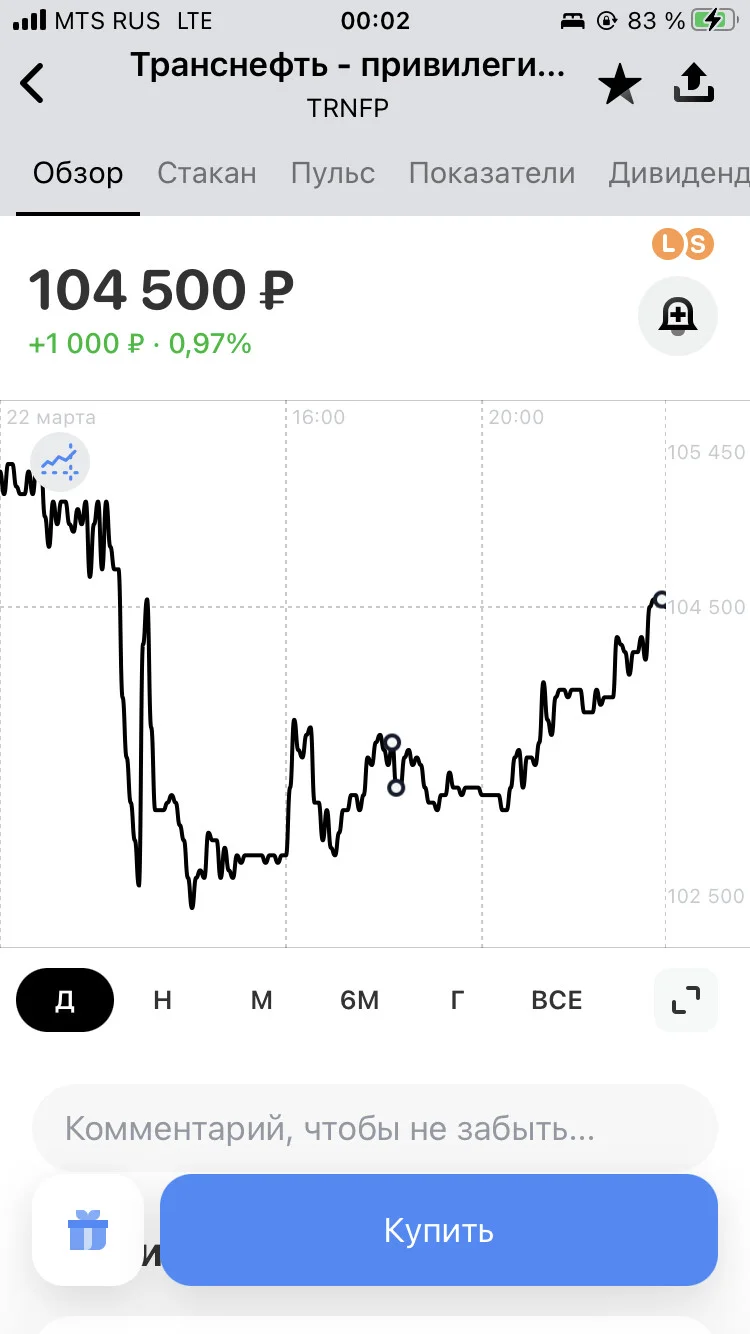Select the Н weekly chart period
750x1334 pixels.
pyautogui.click(x=163, y=1000)
